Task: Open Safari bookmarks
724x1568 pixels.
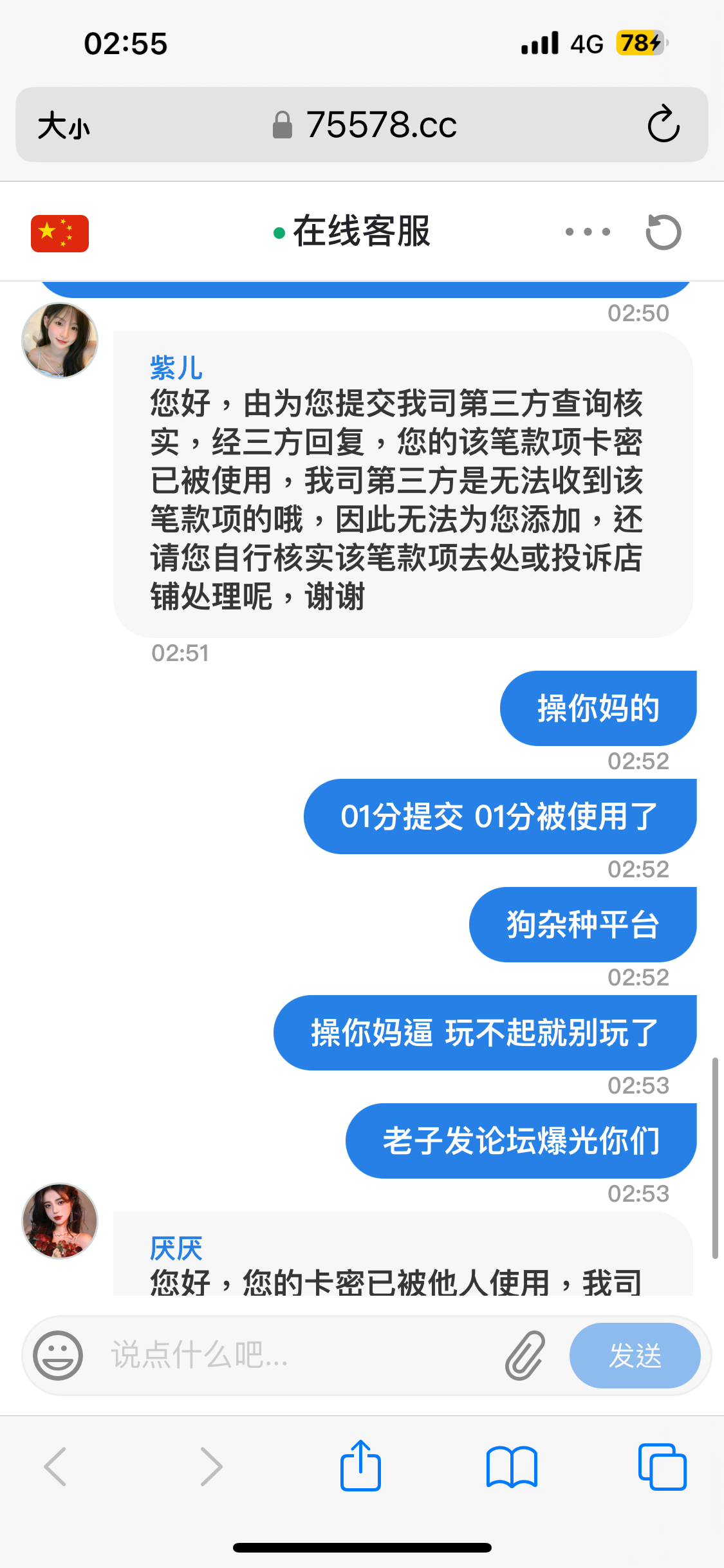Action: pyautogui.click(x=512, y=1466)
